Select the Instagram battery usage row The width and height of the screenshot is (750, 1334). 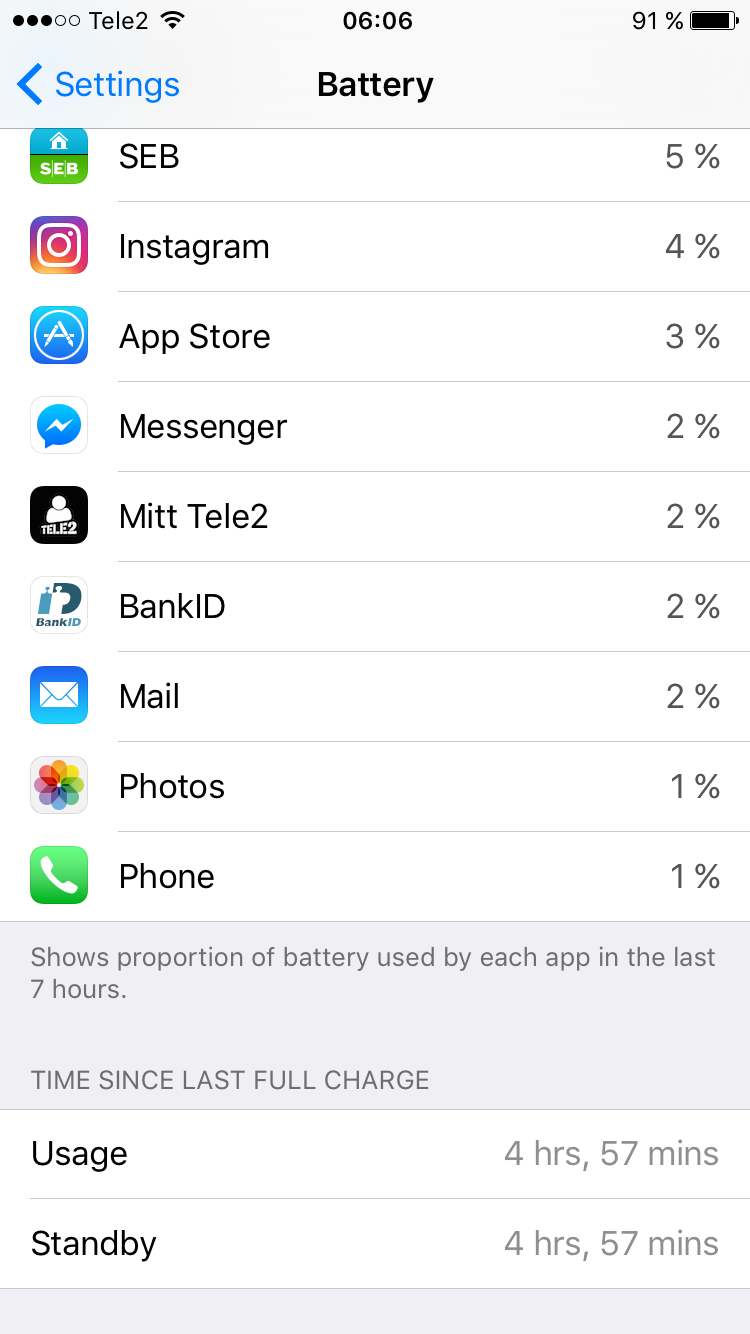pos(375,246)
